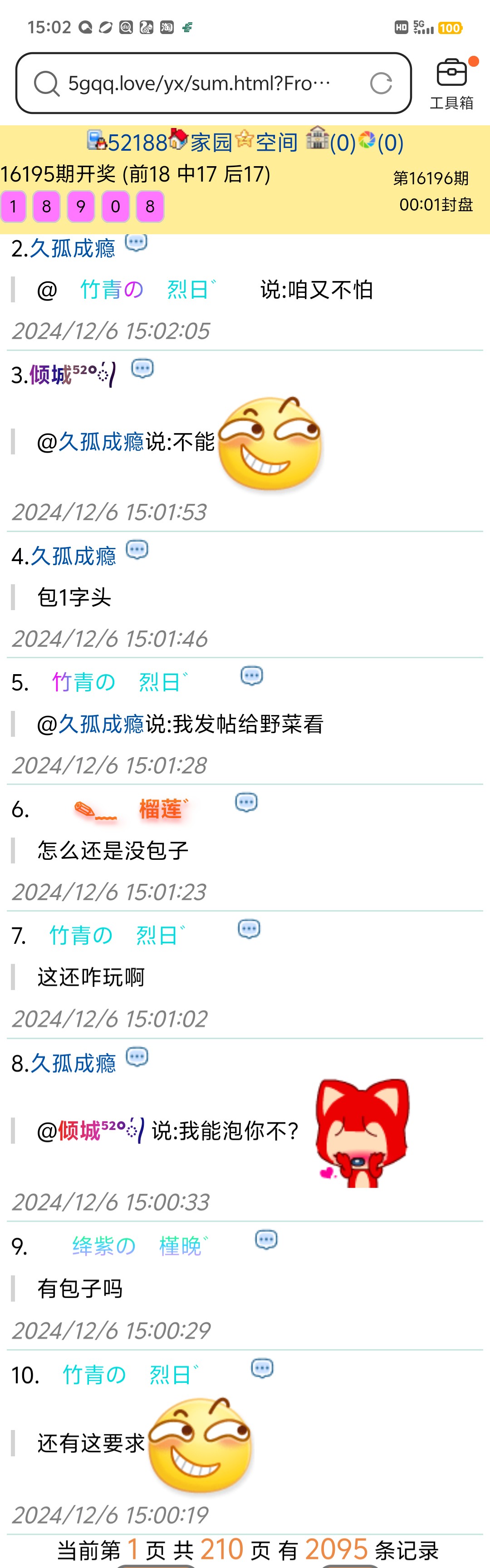Reload the page with the refresh icon
490x1568 pixels.
coord(381,84)
